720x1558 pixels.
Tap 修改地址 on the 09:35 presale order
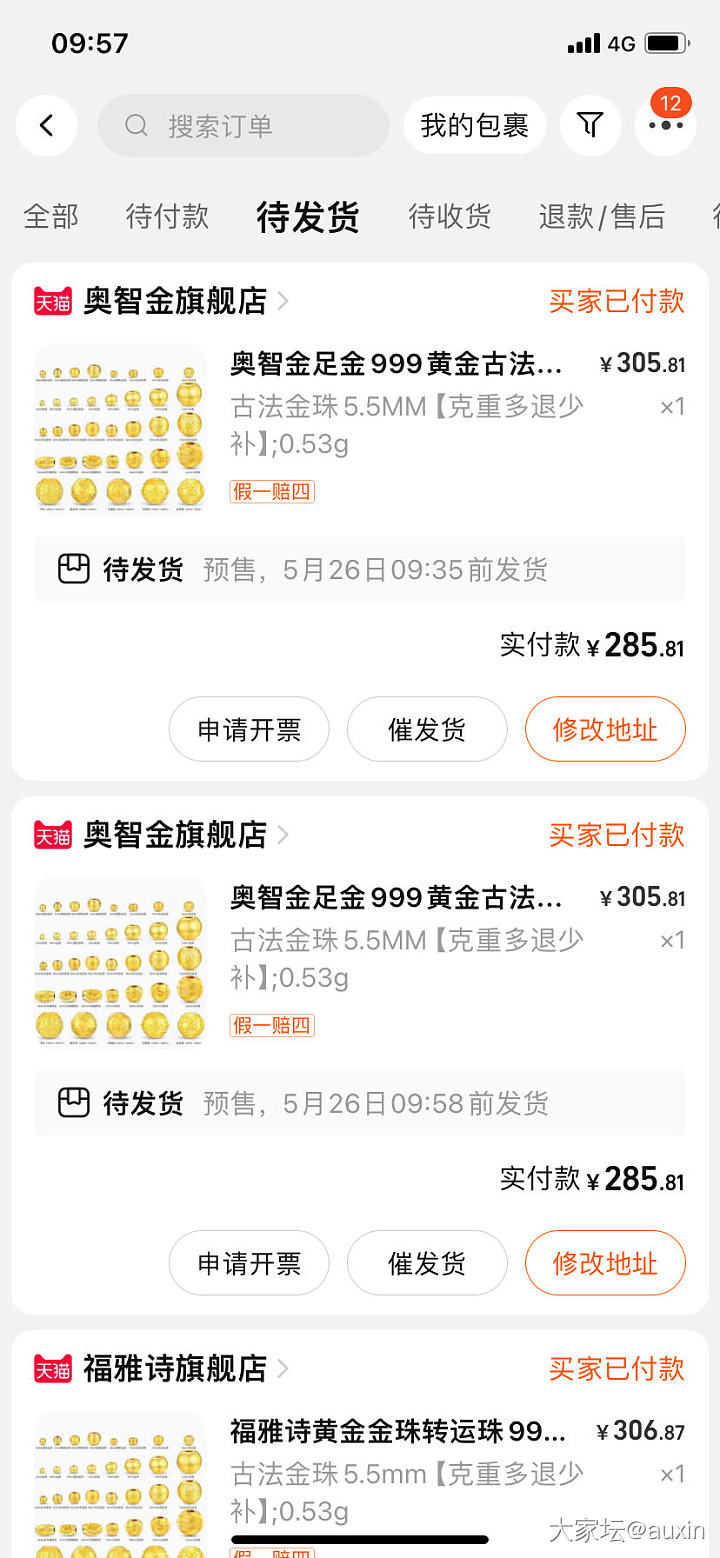[605, 729]
